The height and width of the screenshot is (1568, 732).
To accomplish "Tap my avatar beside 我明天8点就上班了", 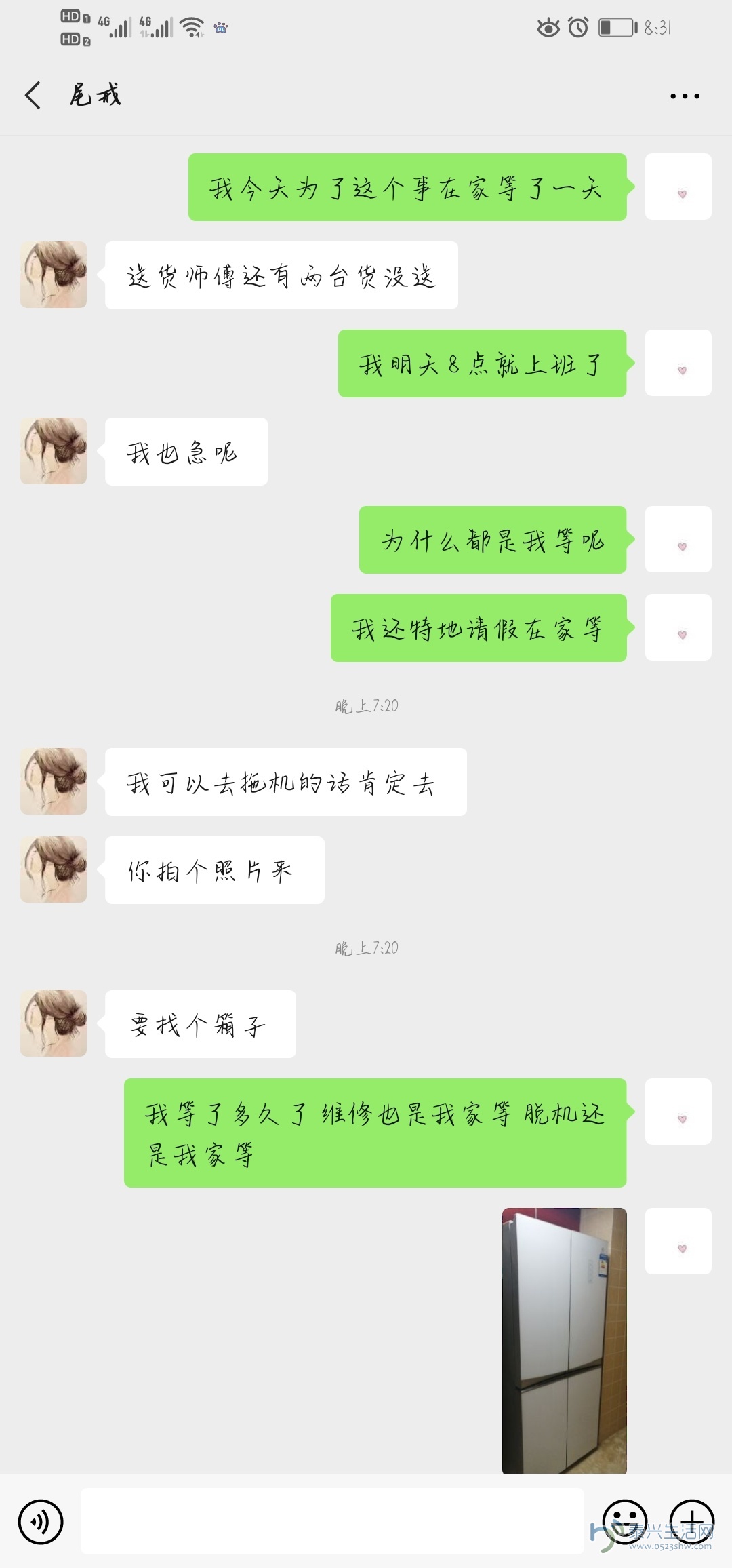I will (x=678, y=363).
